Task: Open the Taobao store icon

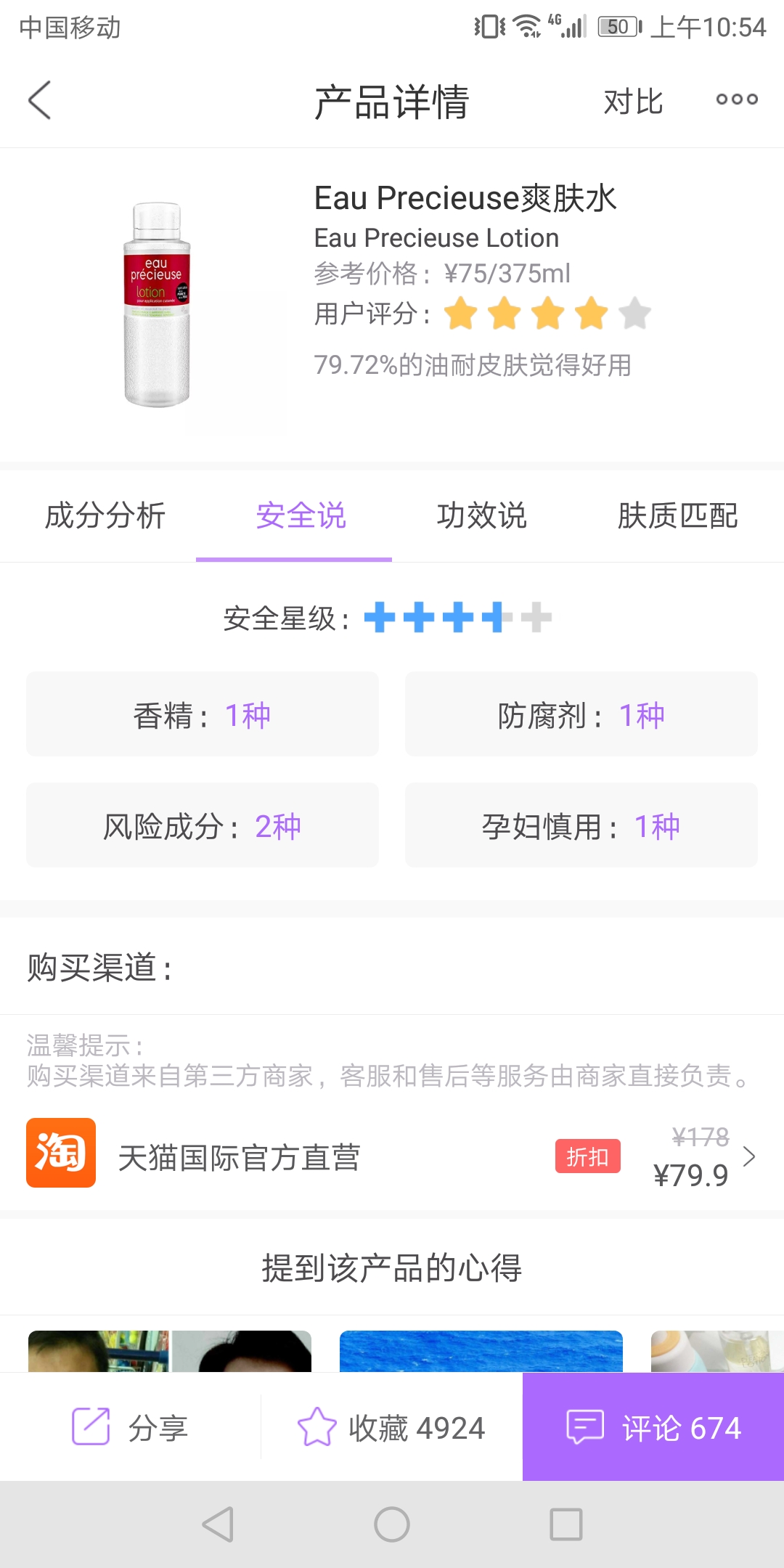Action: 62,1156
